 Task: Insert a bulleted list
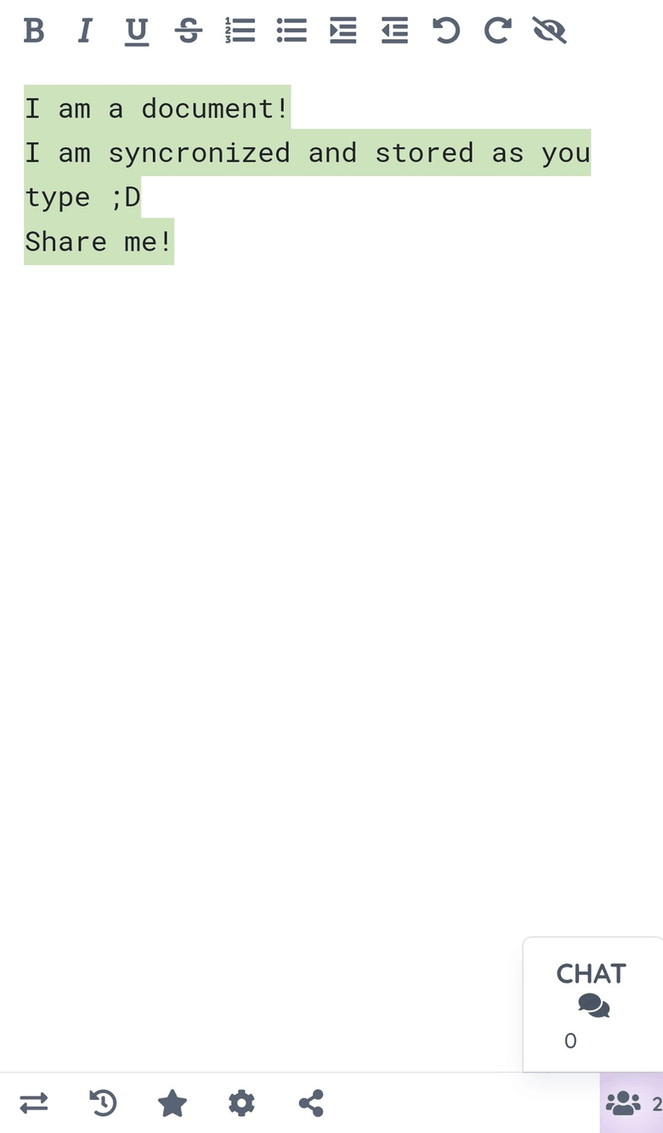point(291,31)
